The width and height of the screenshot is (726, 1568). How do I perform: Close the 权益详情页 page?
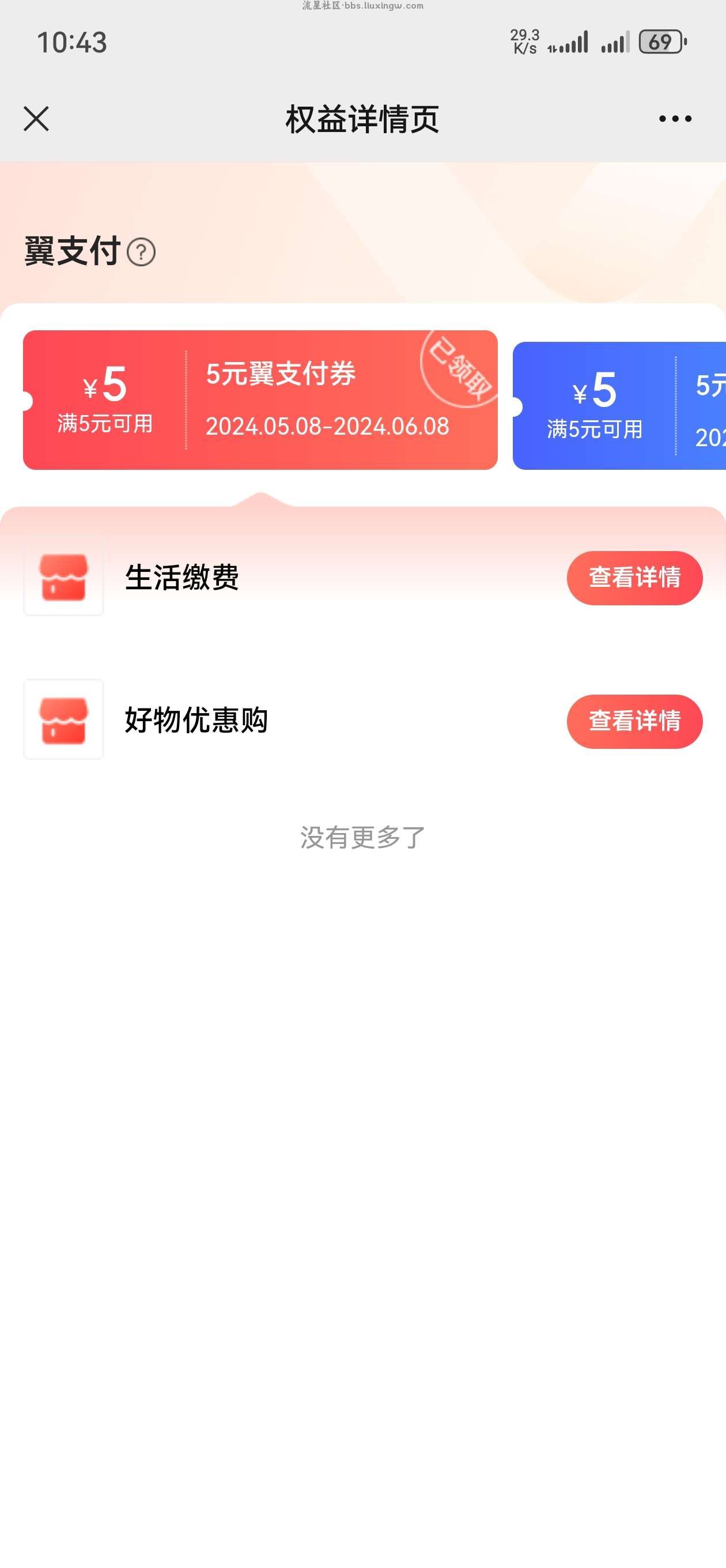click(x=36, y=119)
